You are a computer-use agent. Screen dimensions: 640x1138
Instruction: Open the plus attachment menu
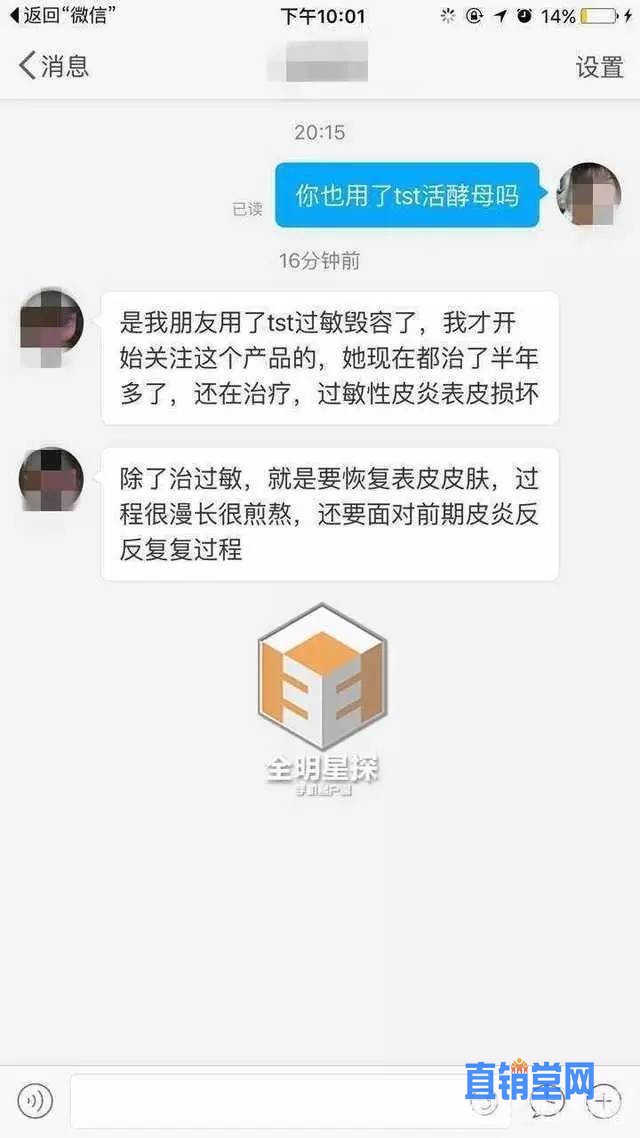pyautogui.click(x=605, y=1101)
